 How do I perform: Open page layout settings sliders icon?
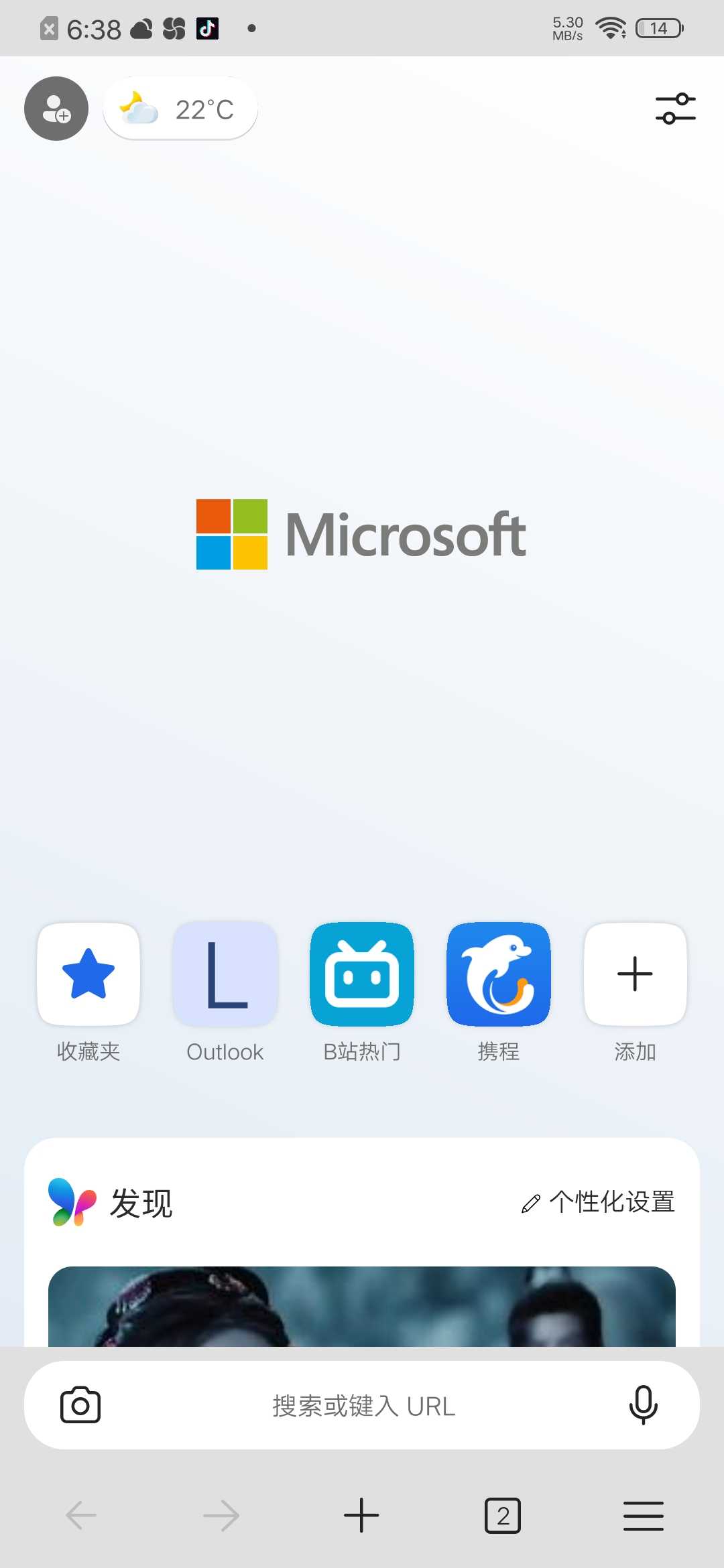pos(675,109)
